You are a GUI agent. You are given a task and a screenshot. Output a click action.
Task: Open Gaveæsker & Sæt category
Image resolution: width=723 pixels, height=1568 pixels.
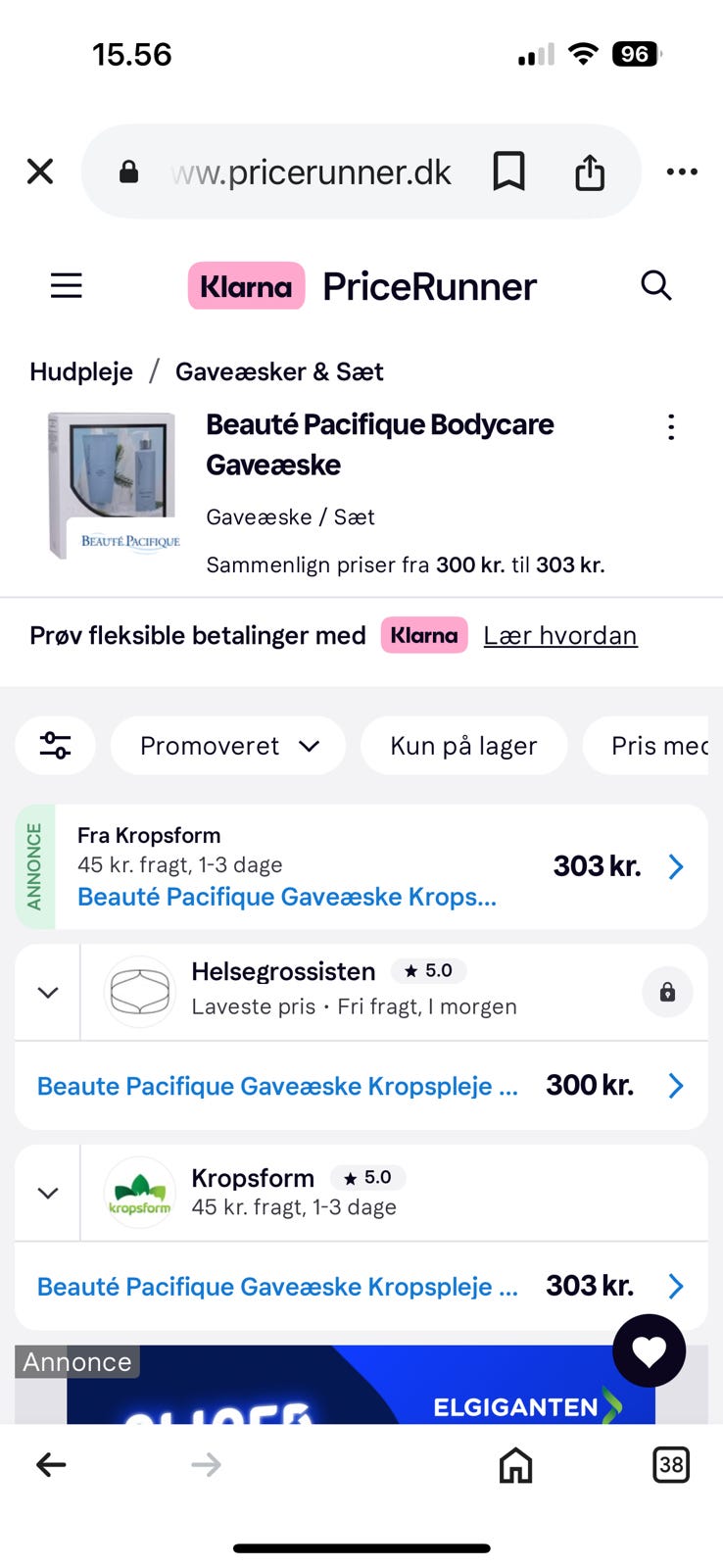[280, 371]
